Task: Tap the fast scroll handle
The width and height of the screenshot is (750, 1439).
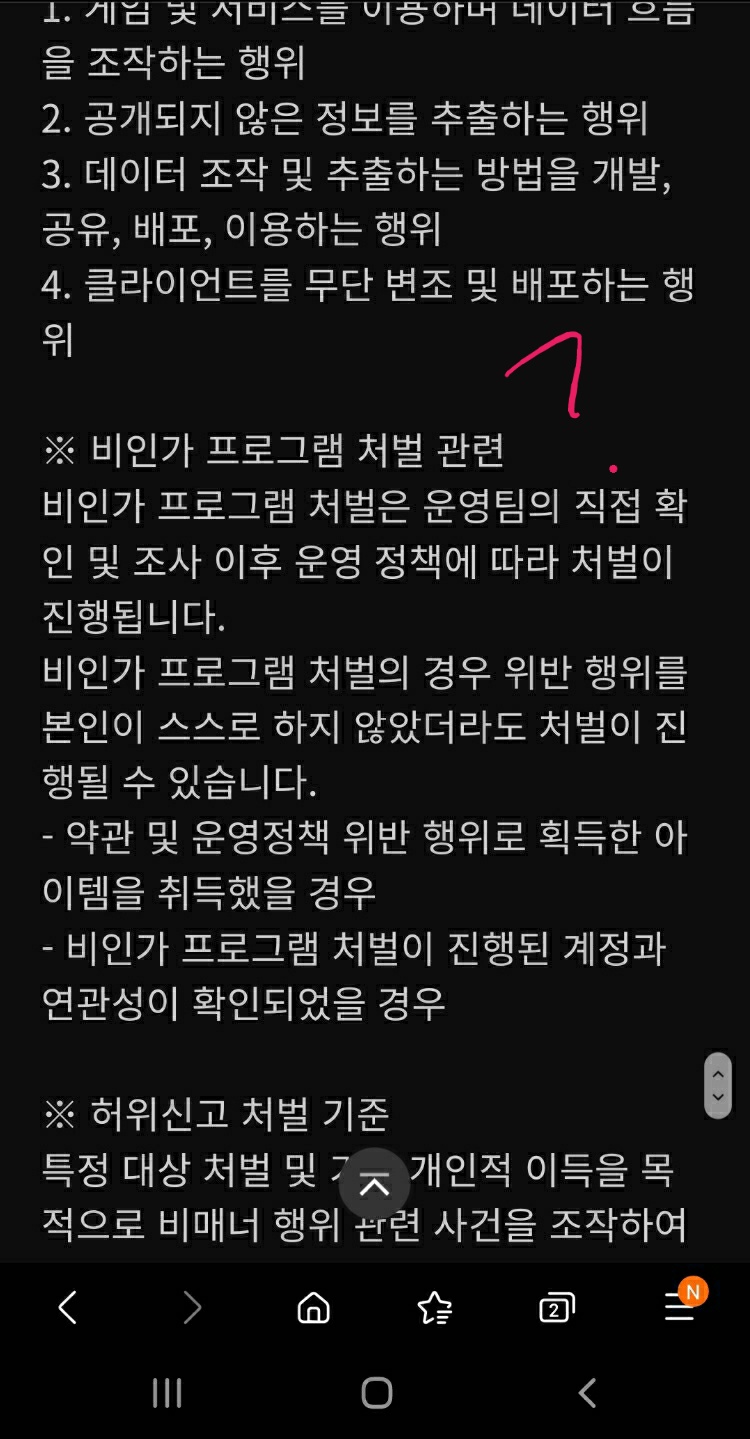Action: coord(717,1085)
